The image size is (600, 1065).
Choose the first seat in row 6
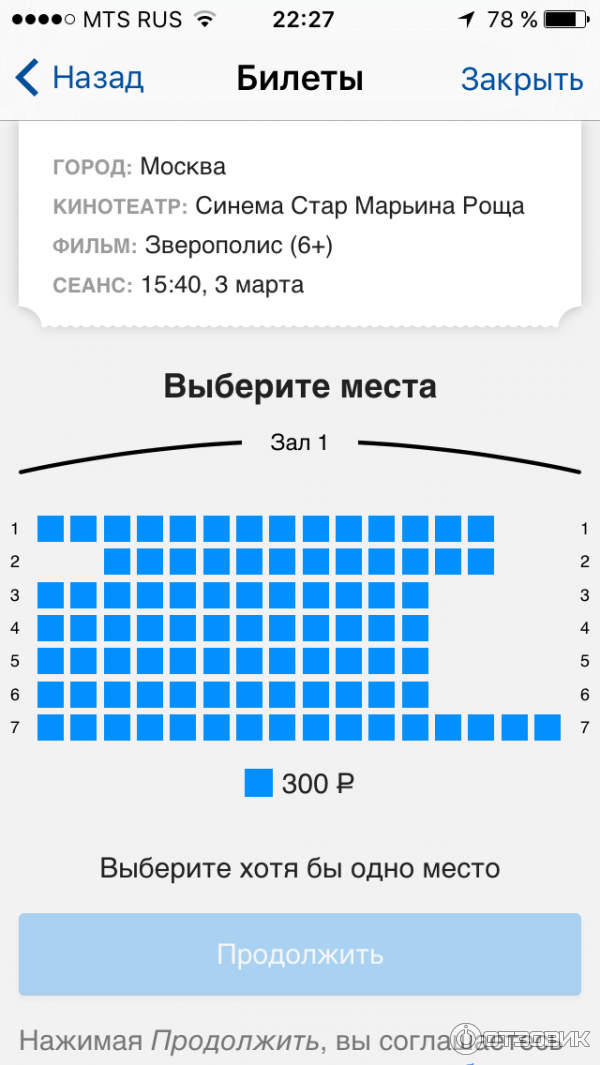pos(51,694)
